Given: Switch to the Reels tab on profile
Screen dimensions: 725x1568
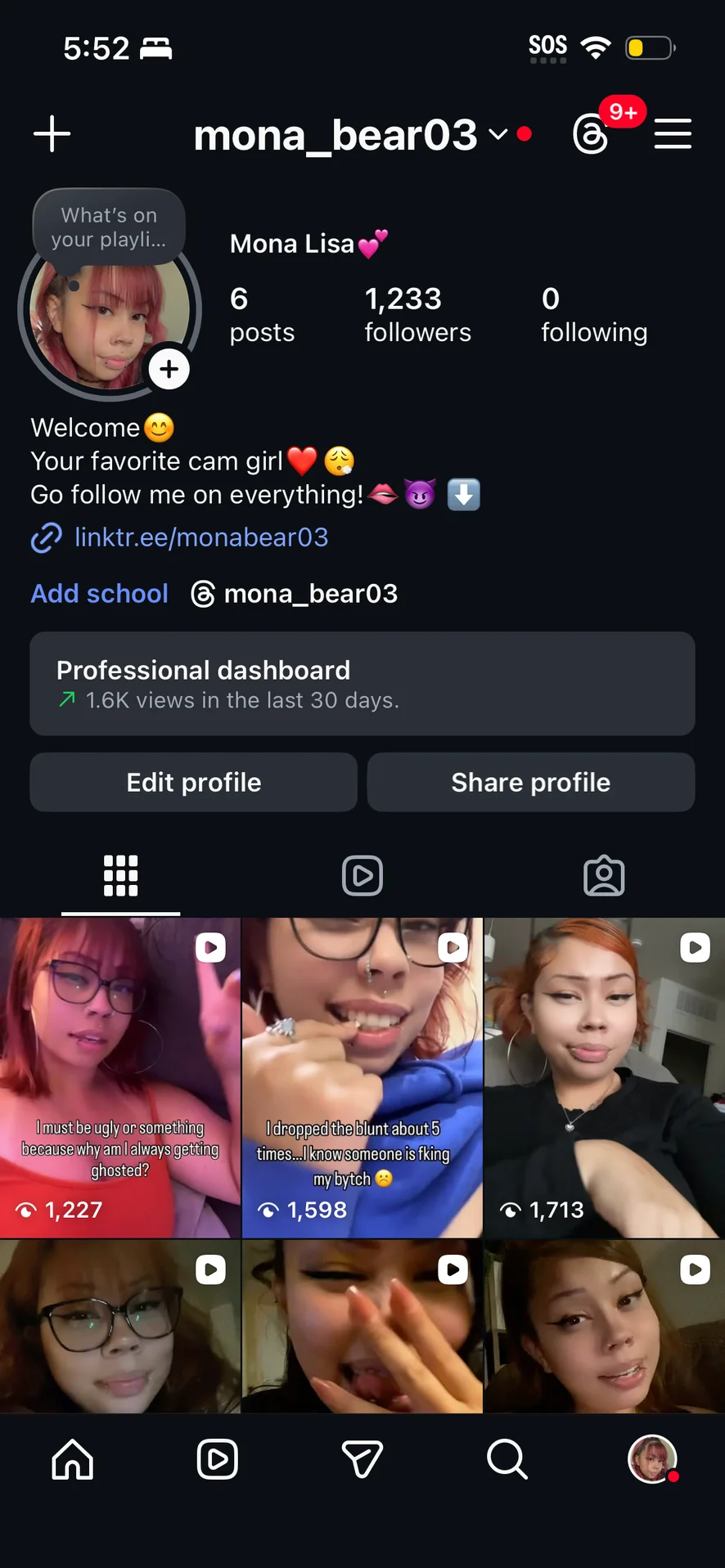Looking at the screenshot, I should click(x=362, y=876).
